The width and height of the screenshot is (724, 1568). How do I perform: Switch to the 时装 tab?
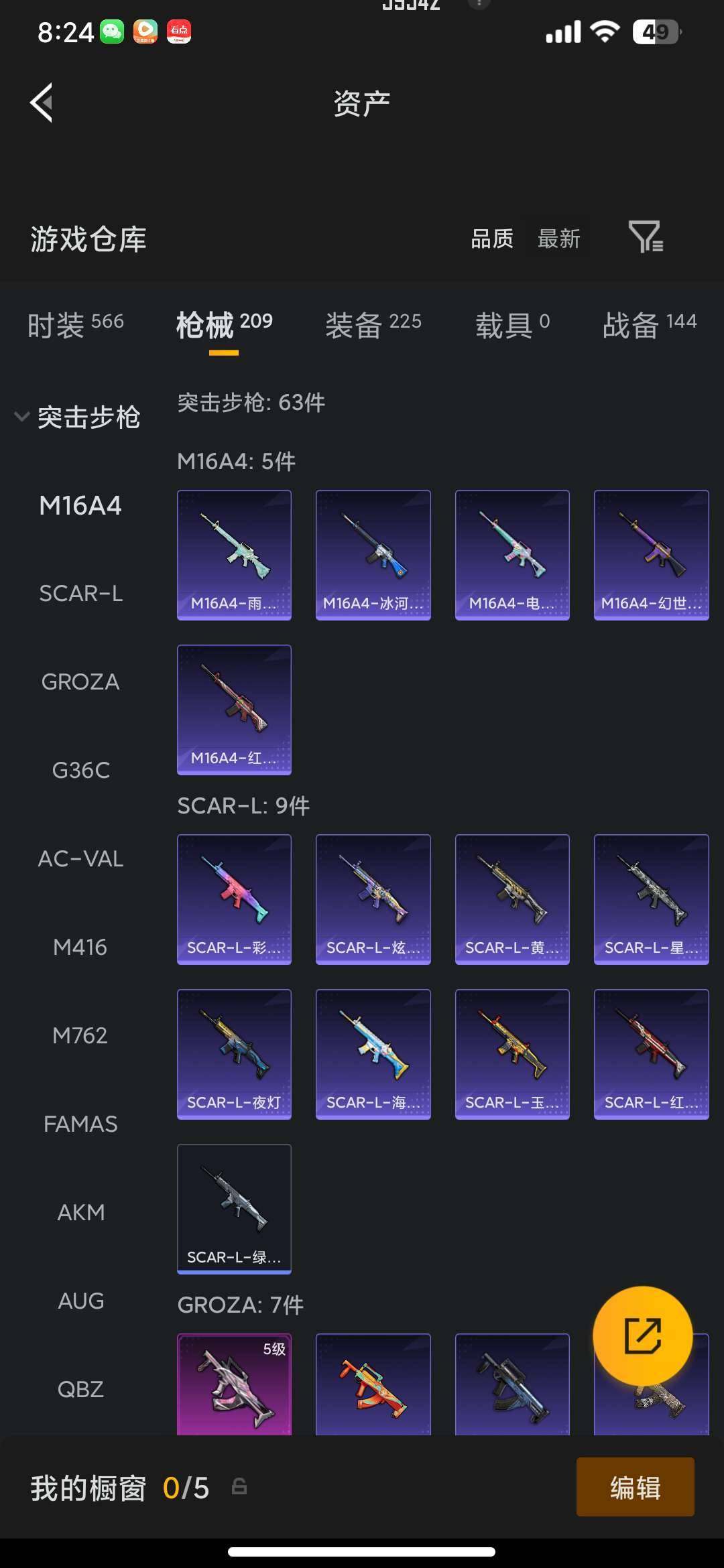click(x=75, y=325)
